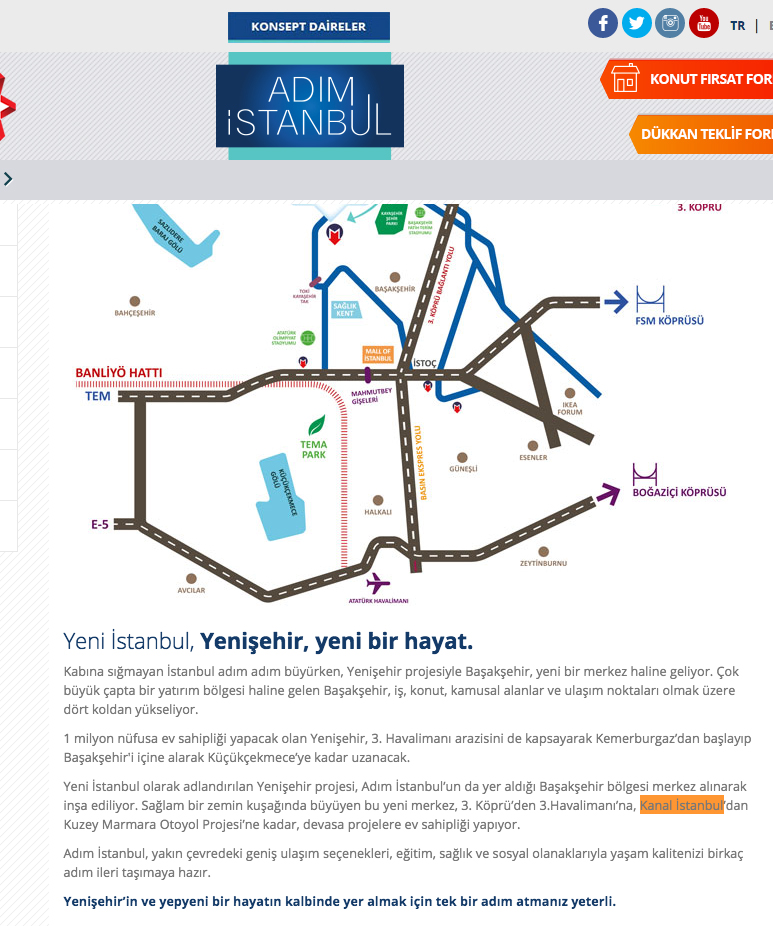Select TR language option
This screenshot has height=926, width=773.
(738, 26)
